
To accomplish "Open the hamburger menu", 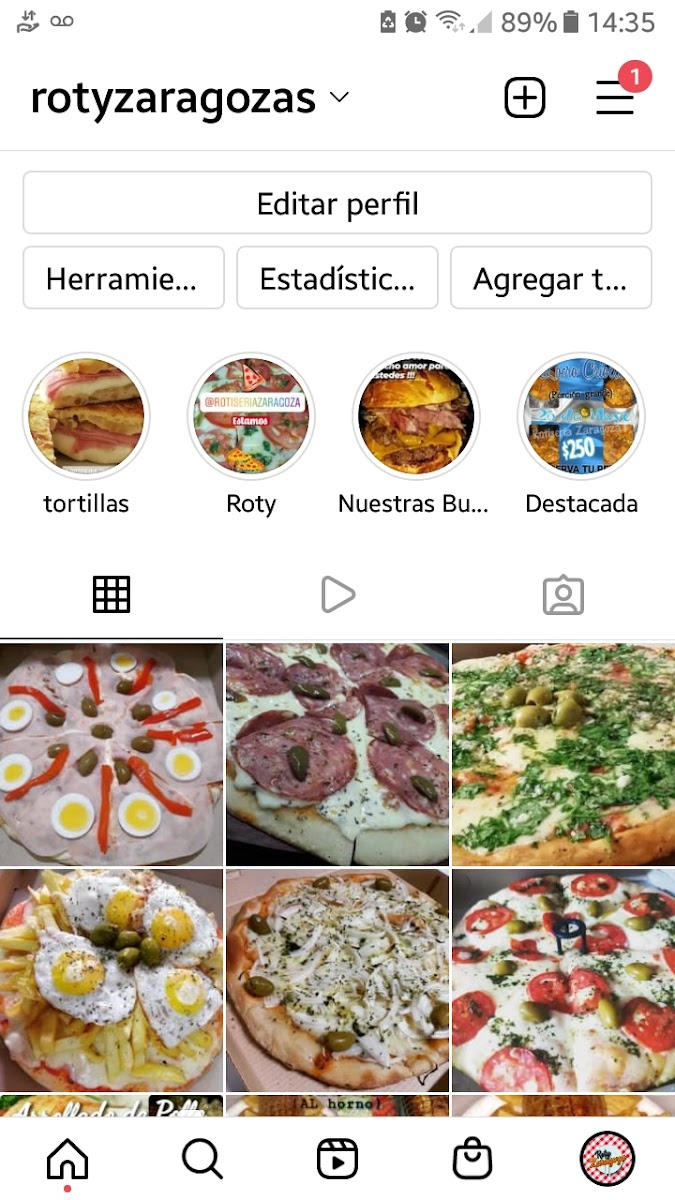I will [x=615, y=98].
